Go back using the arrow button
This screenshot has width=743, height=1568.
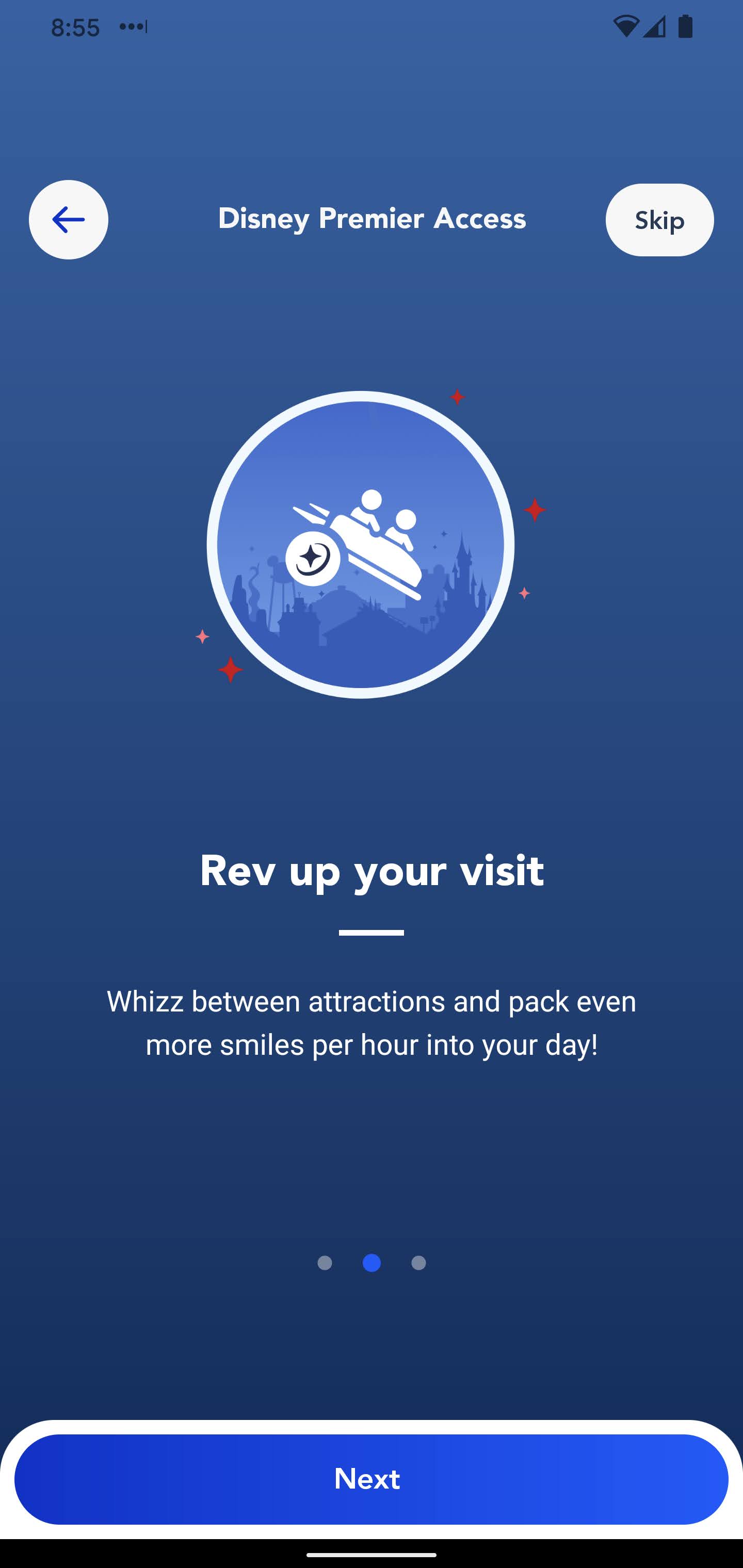pos(68,220)
